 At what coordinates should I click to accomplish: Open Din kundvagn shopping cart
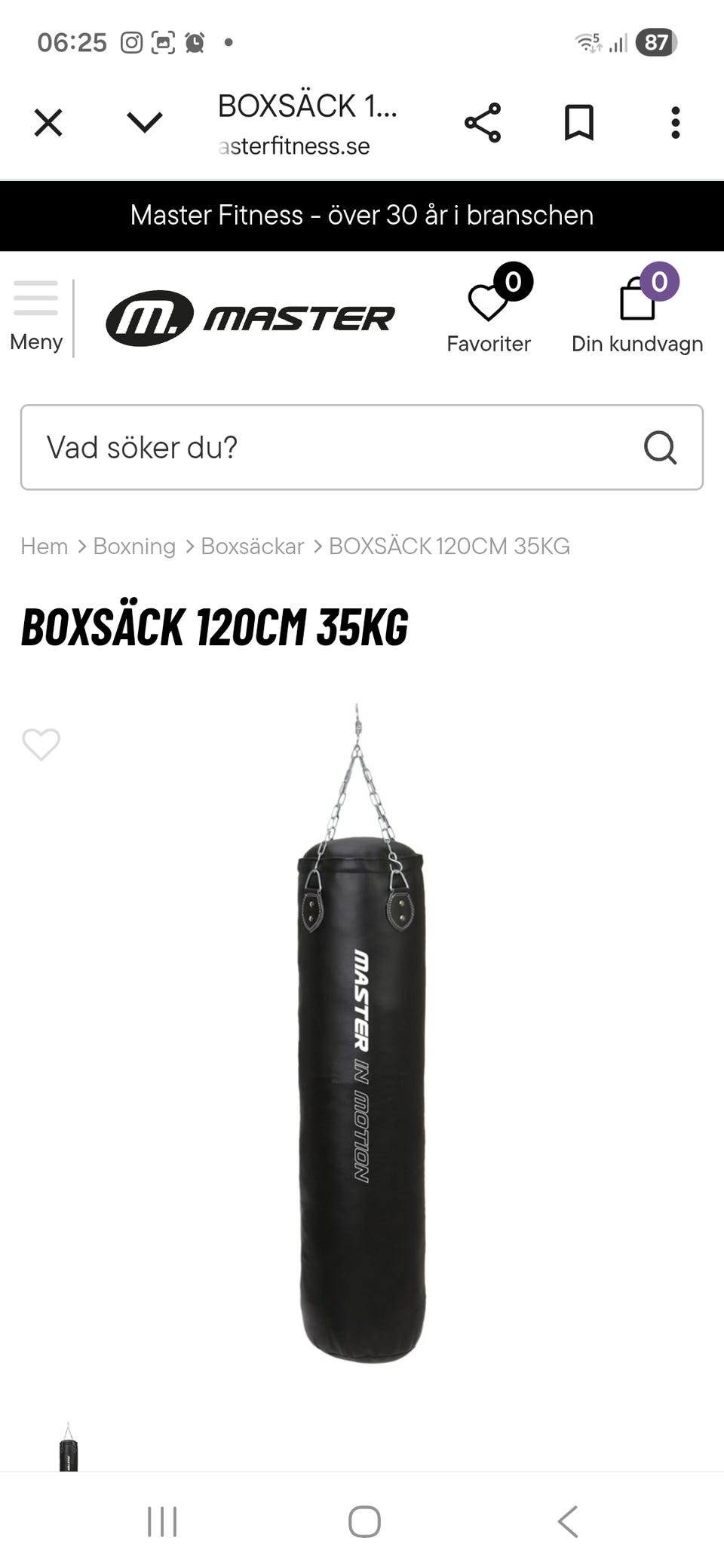tap(637, 311)
